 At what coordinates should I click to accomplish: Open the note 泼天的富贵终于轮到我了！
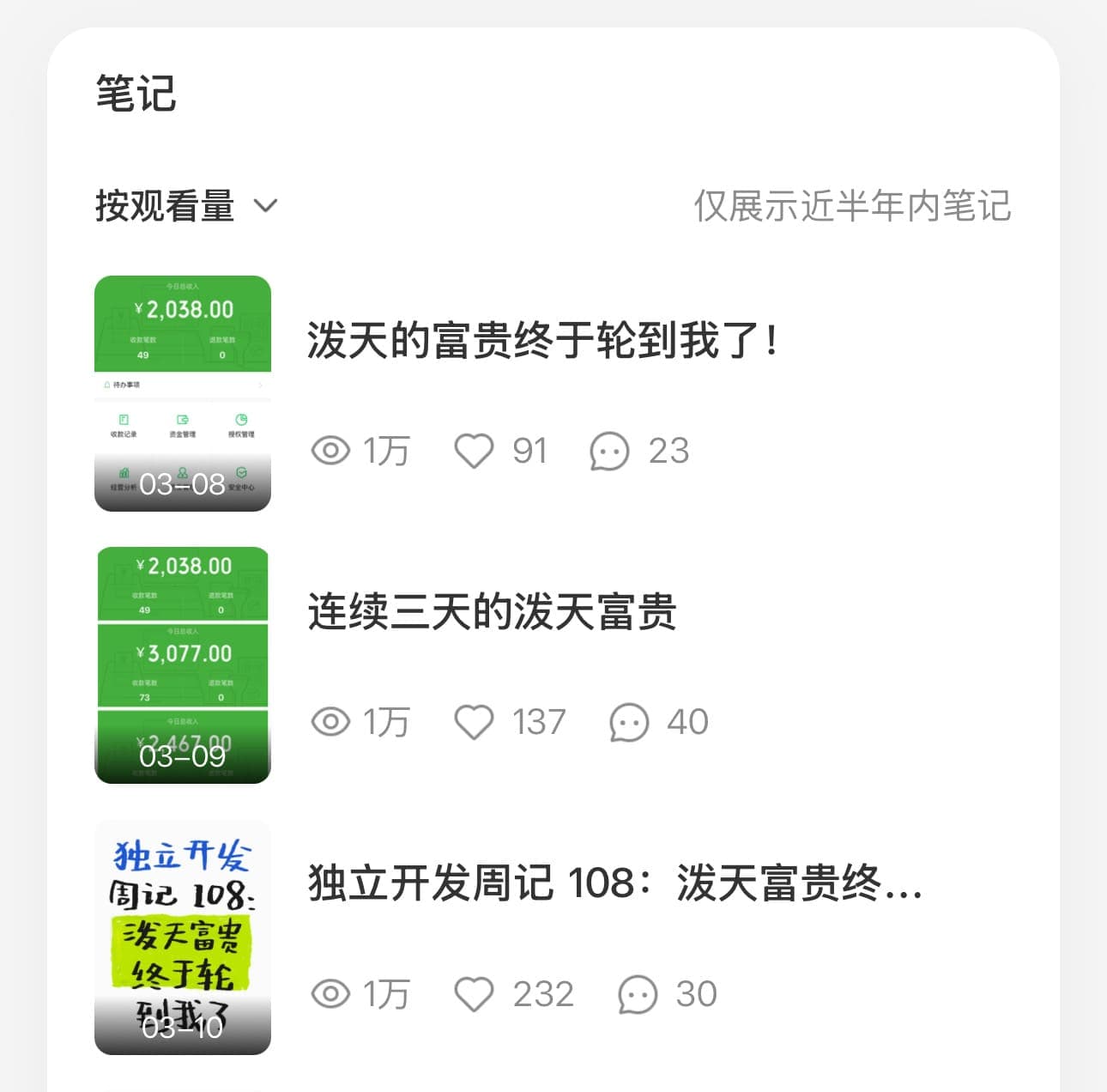[x=542, y=340]
